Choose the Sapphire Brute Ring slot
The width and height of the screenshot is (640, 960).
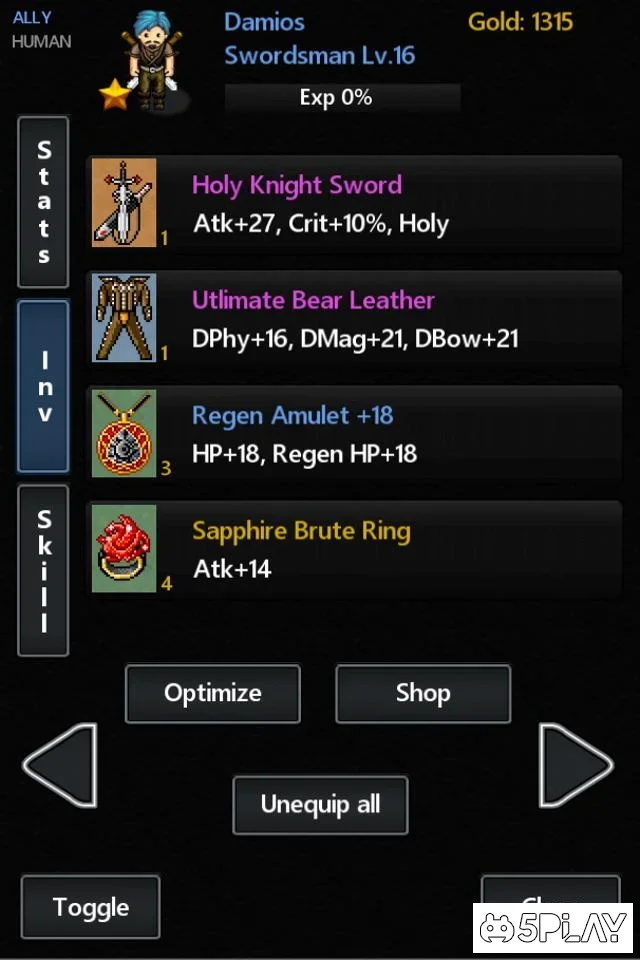coord(355,549)
